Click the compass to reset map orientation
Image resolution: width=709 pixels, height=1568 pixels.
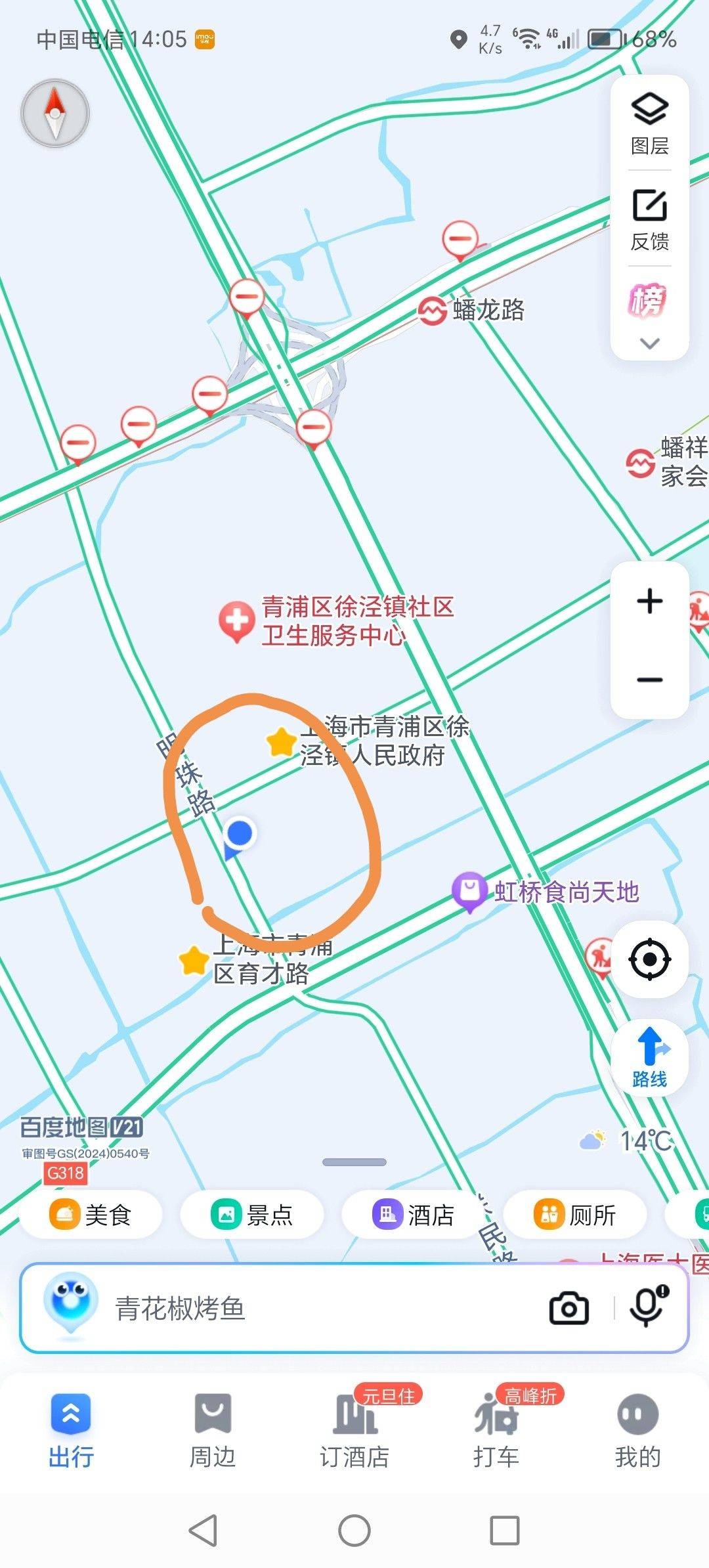55,112
